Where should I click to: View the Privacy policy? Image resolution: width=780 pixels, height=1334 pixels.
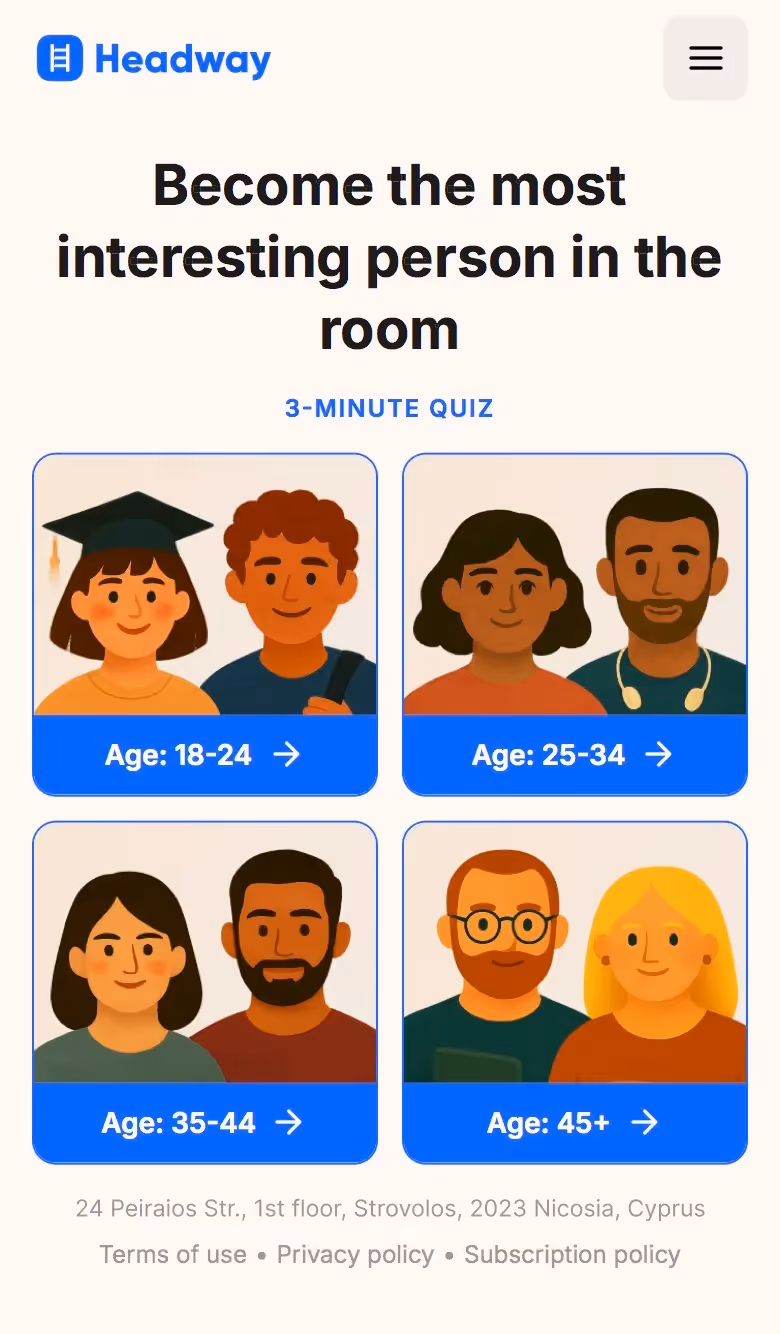tap(355, 1255)
